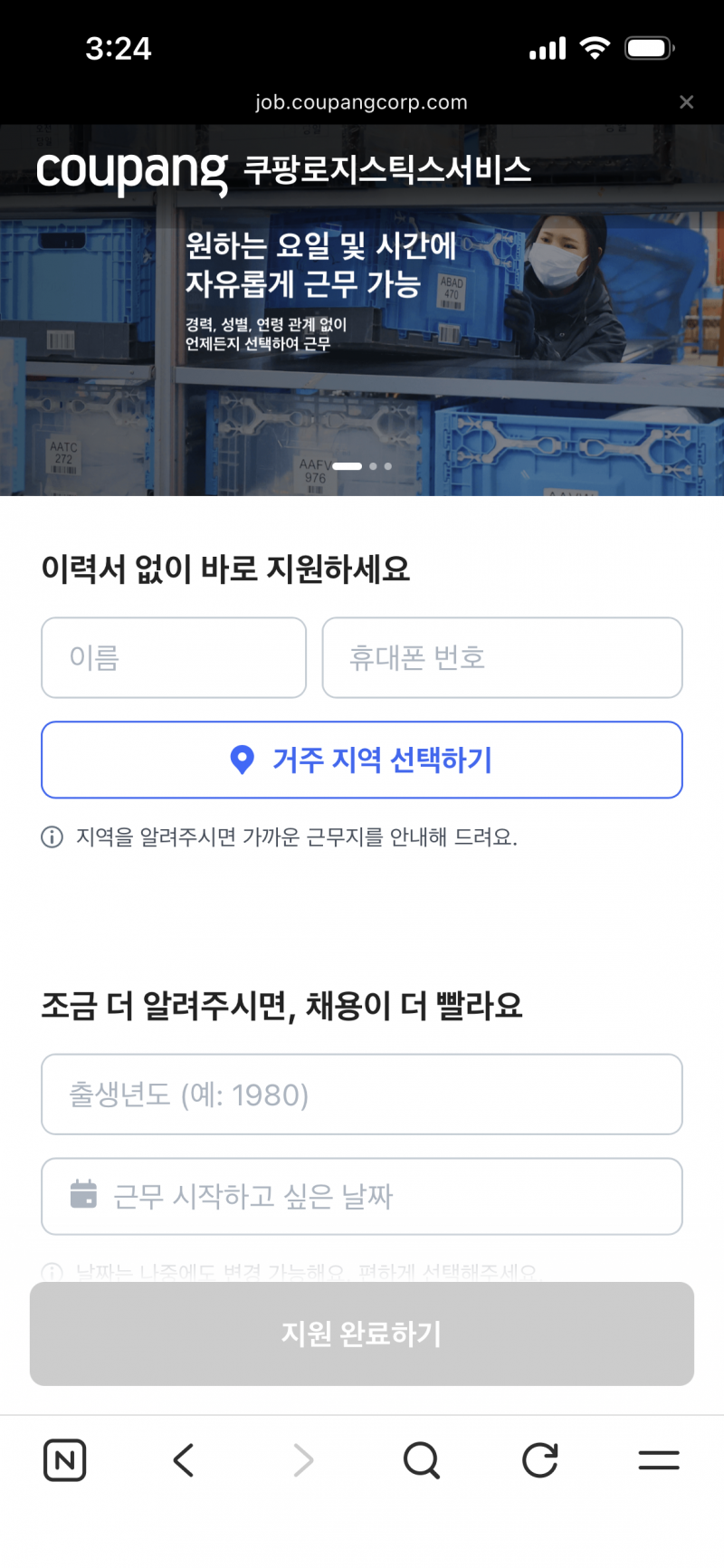Image resolution: width=724 pixels, height=1568 pixels.
Task: Open the browser hamburger menu
Action: tap(658, 1459)
